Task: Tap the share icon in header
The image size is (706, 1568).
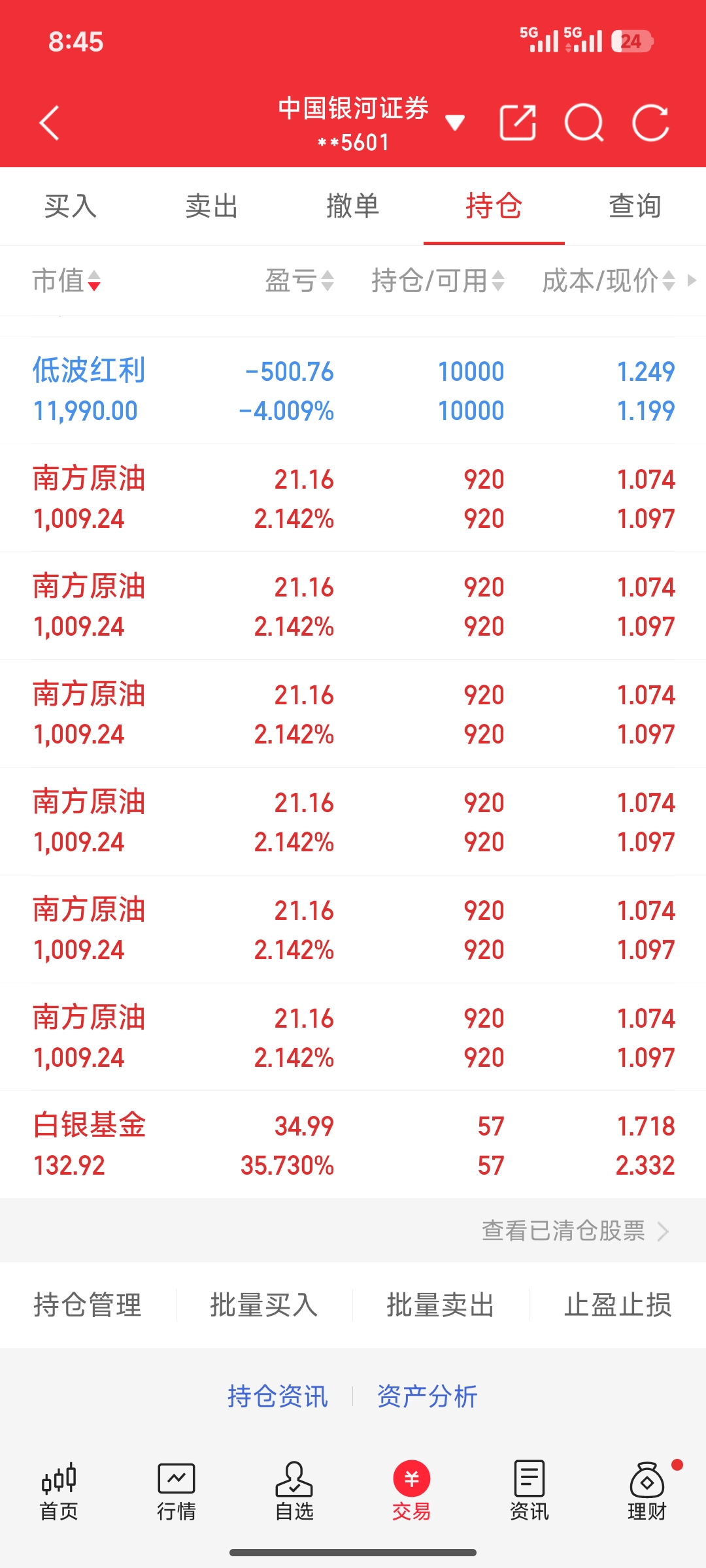Action: pyautogui.click(x=518, y=123)
